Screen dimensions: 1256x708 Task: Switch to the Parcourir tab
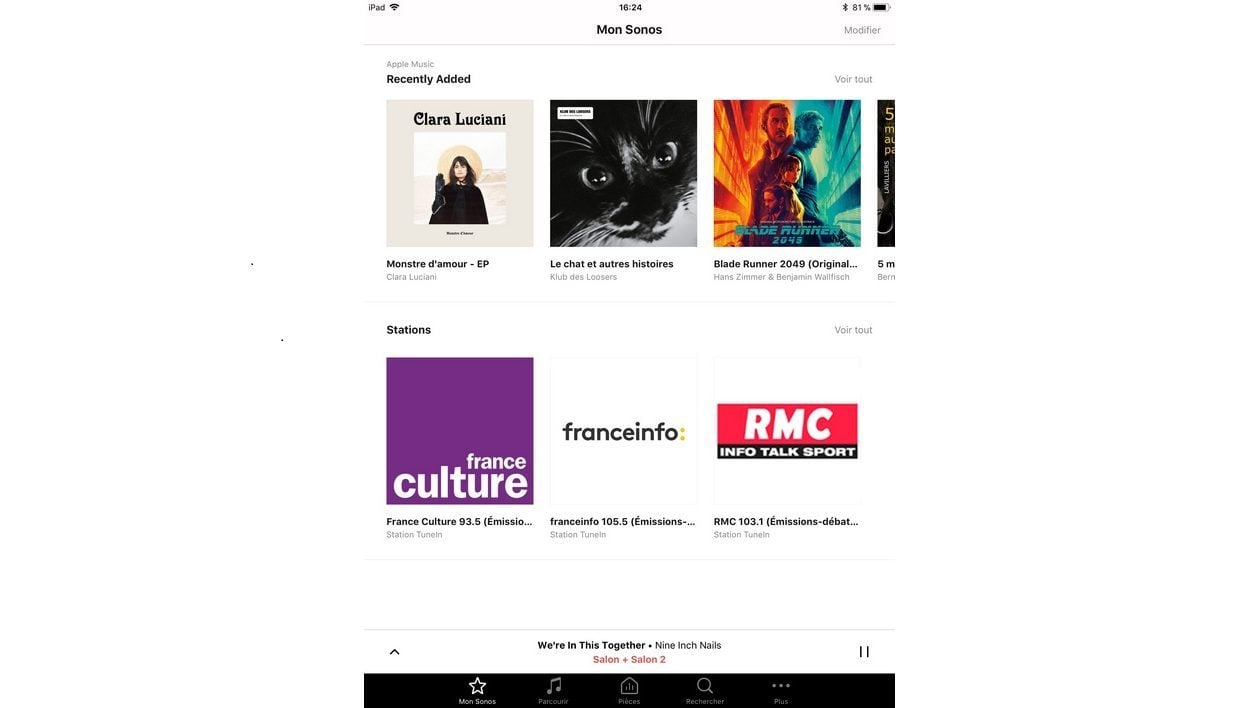point(553,690)
